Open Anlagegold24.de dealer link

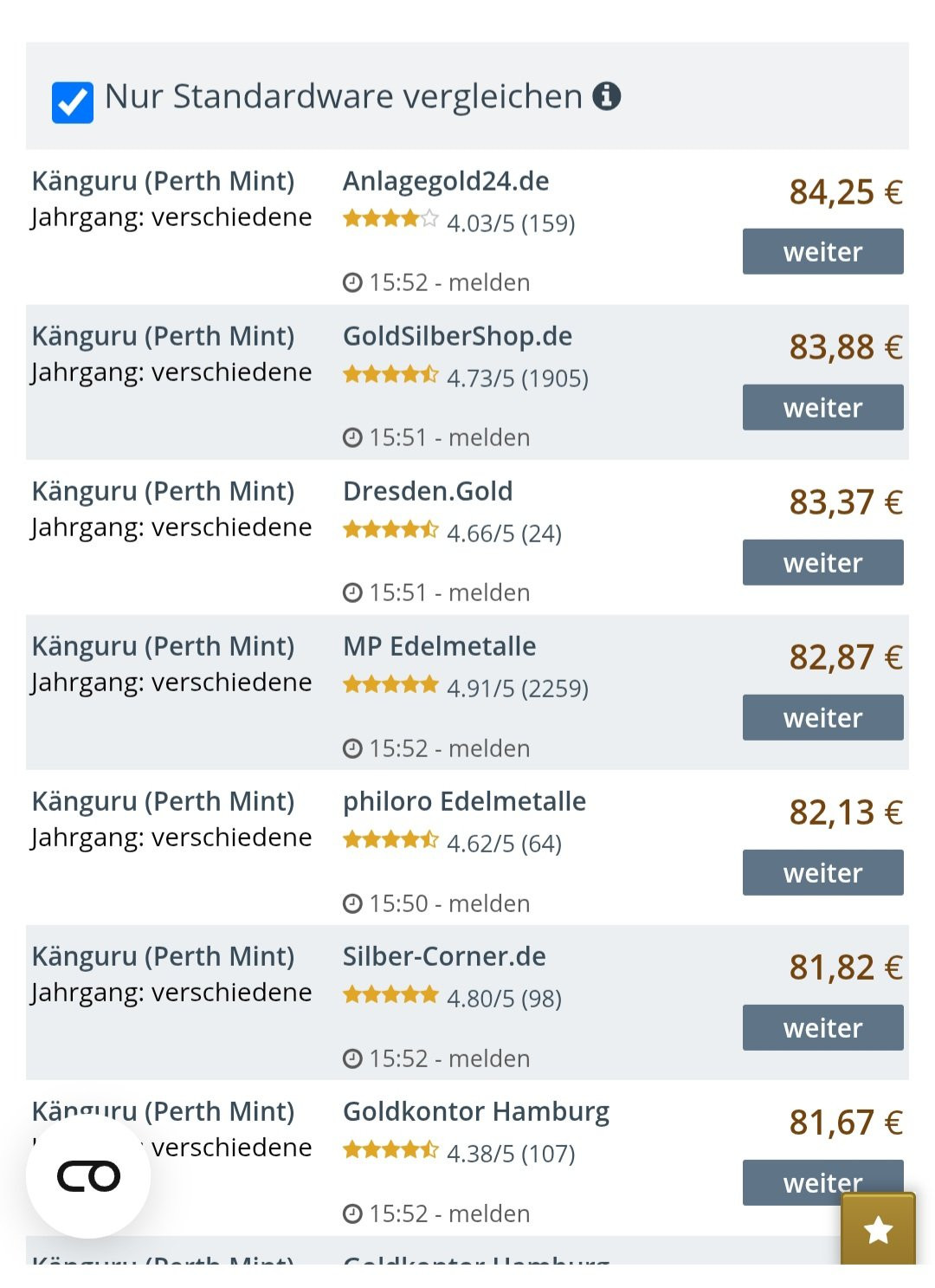pos(446,181)
